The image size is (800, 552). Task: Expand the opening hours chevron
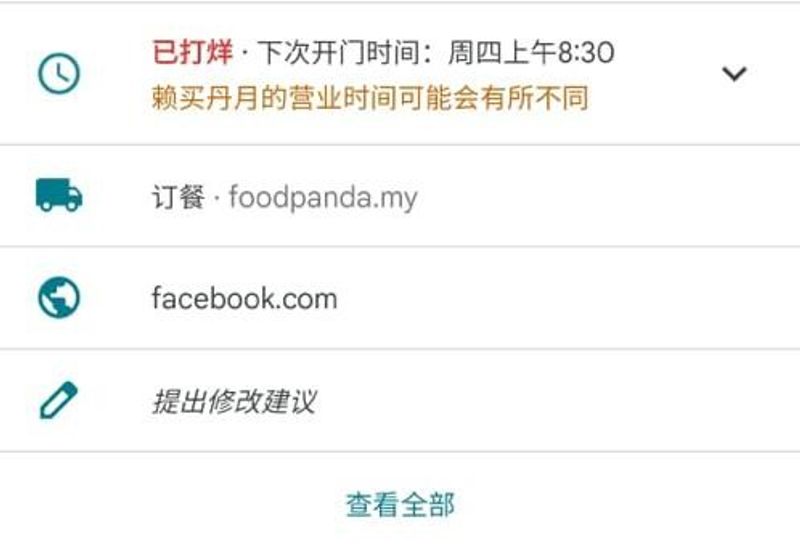click(734, 74)
